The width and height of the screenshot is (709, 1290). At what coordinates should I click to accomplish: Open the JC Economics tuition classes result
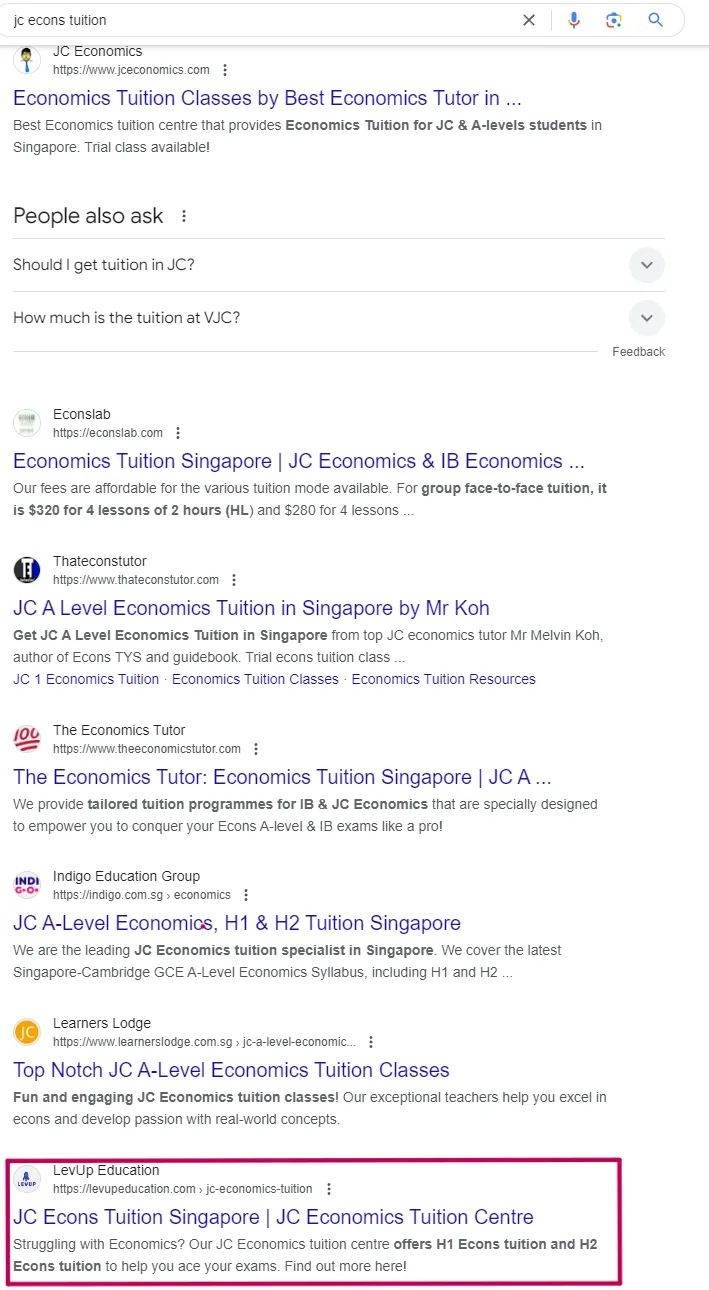click(x=267, y=98)
